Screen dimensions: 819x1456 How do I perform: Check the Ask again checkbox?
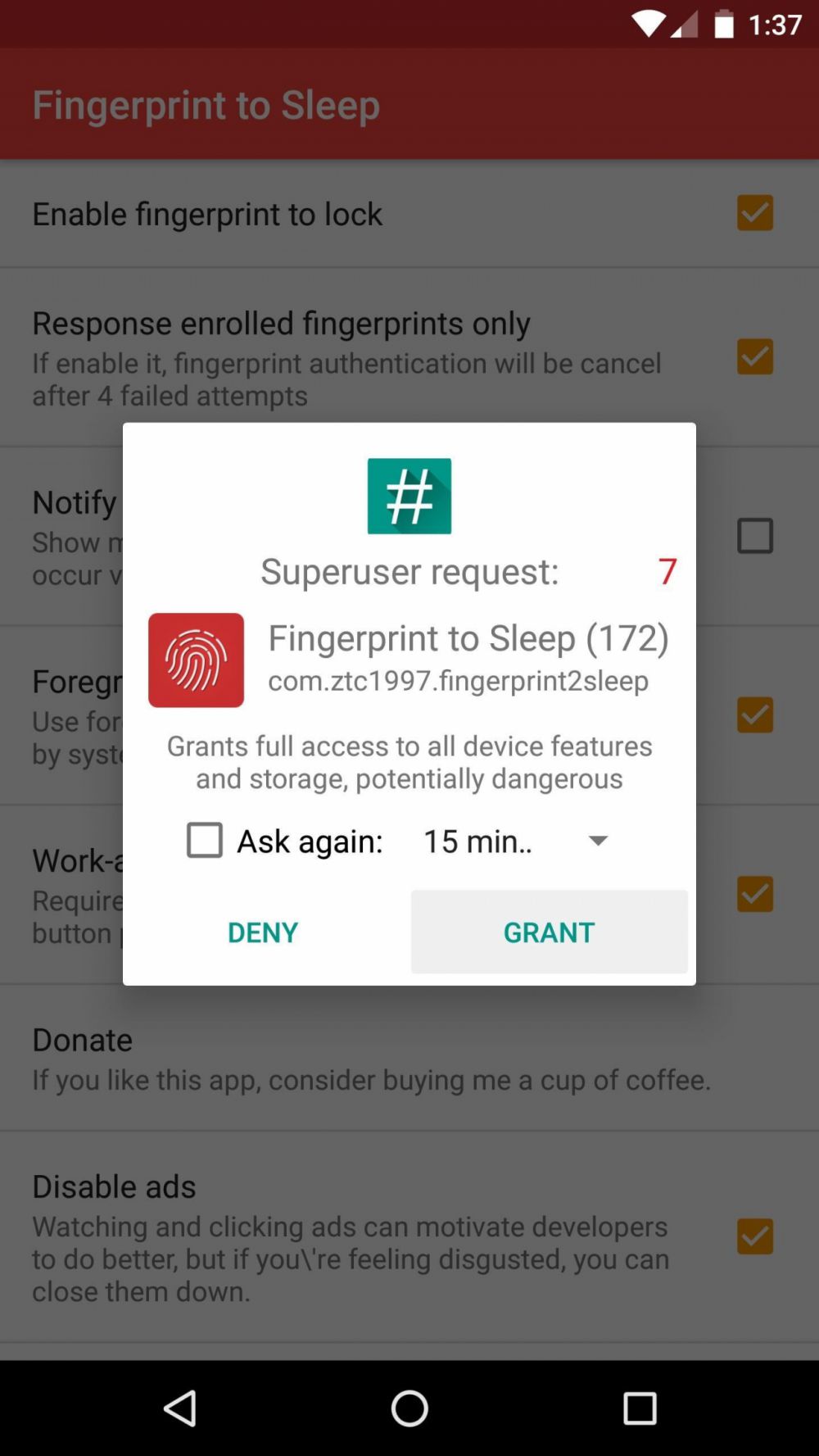[205, 840]
